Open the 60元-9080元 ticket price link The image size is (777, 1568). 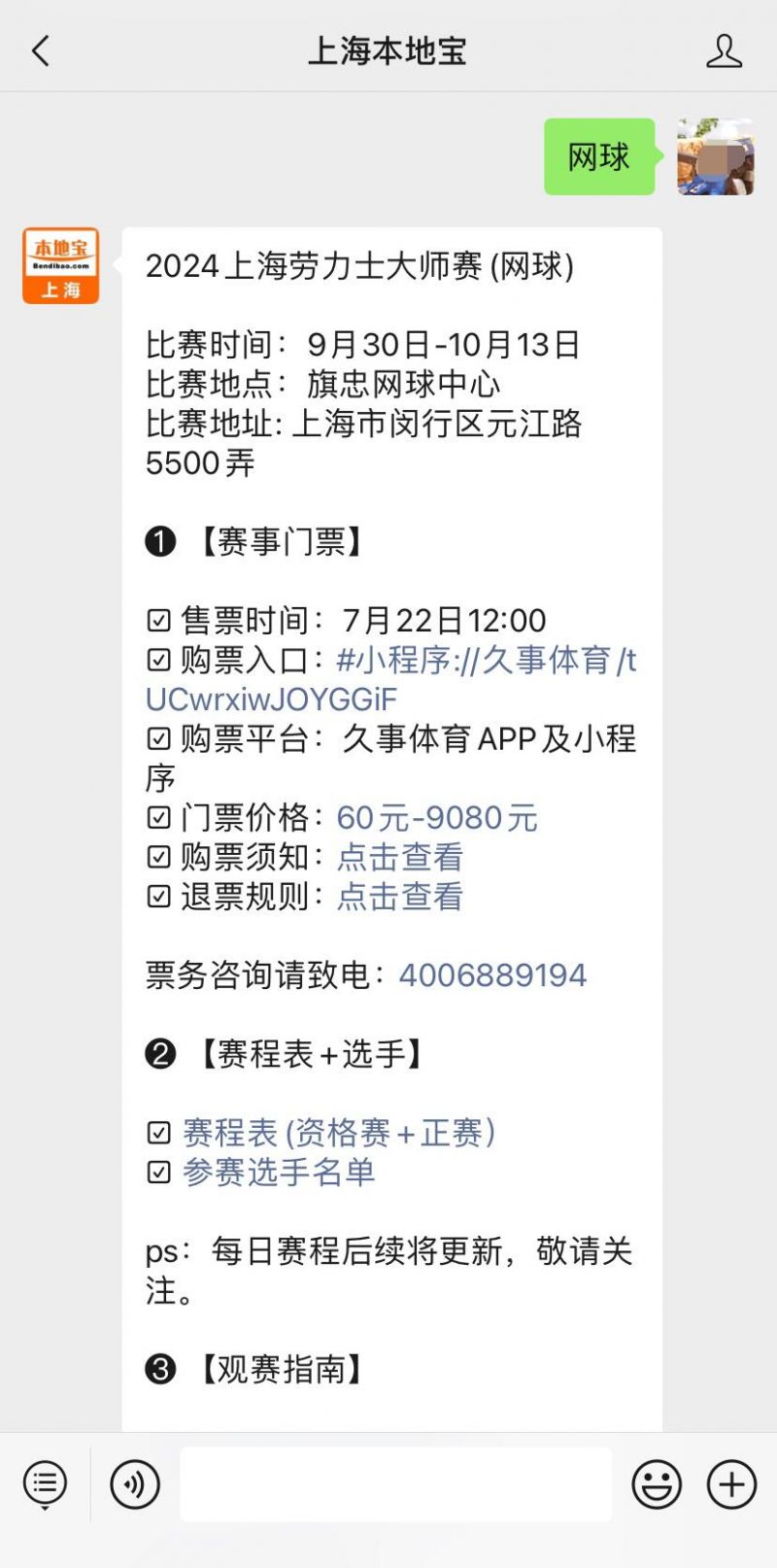[x=437, y=818]
